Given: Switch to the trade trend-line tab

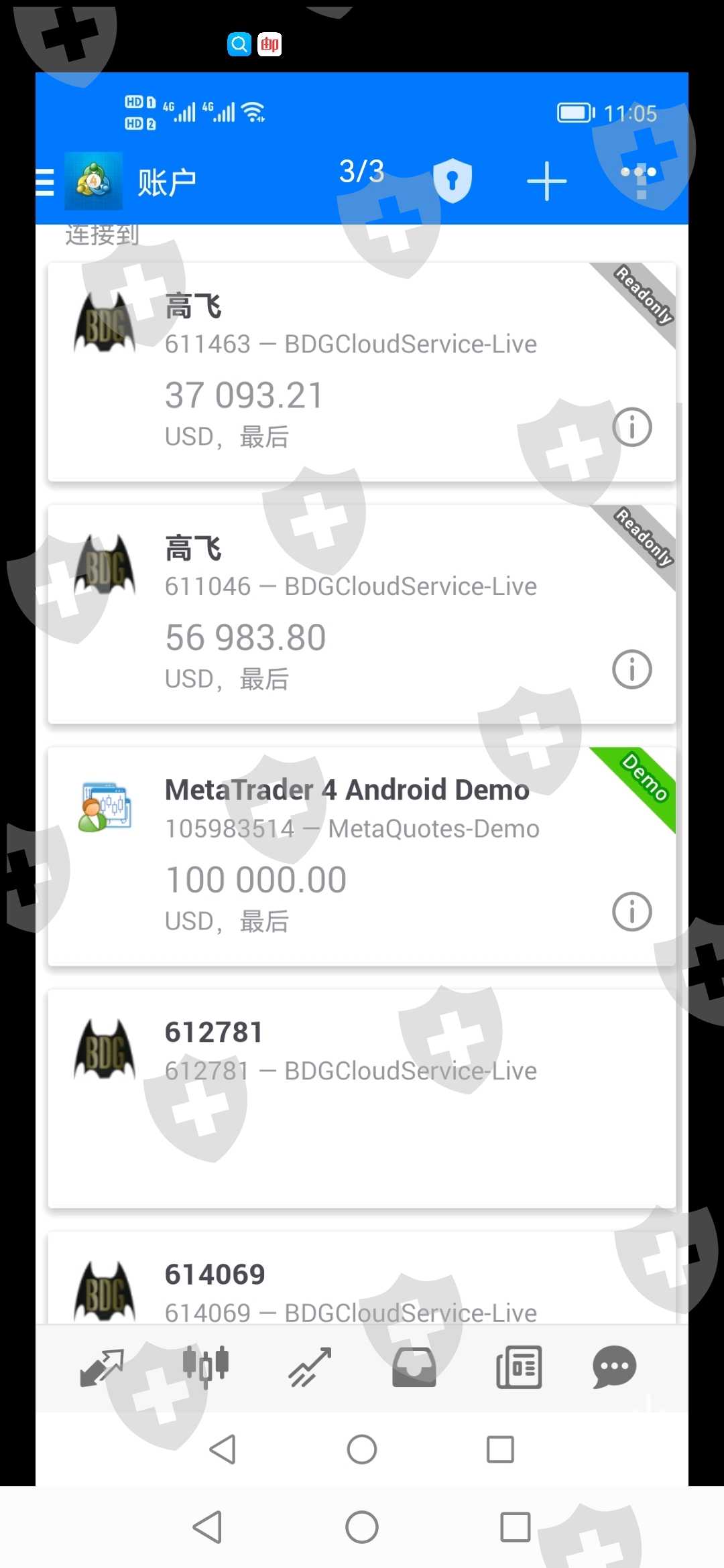Looking at the screenshot, I should [310, 1367].
